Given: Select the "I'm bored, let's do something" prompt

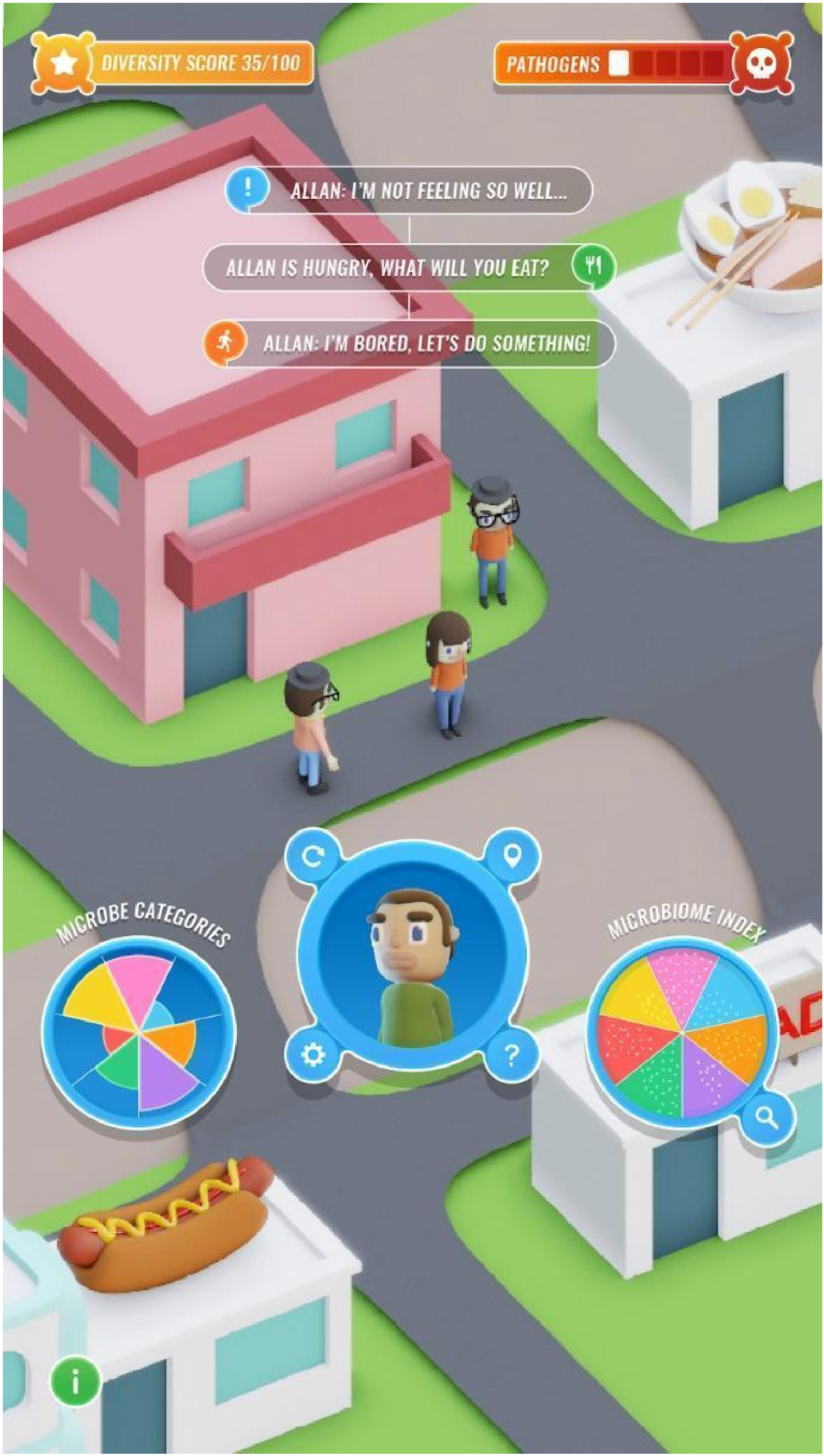Looking at the screenshot, I should tap(408, 343).
